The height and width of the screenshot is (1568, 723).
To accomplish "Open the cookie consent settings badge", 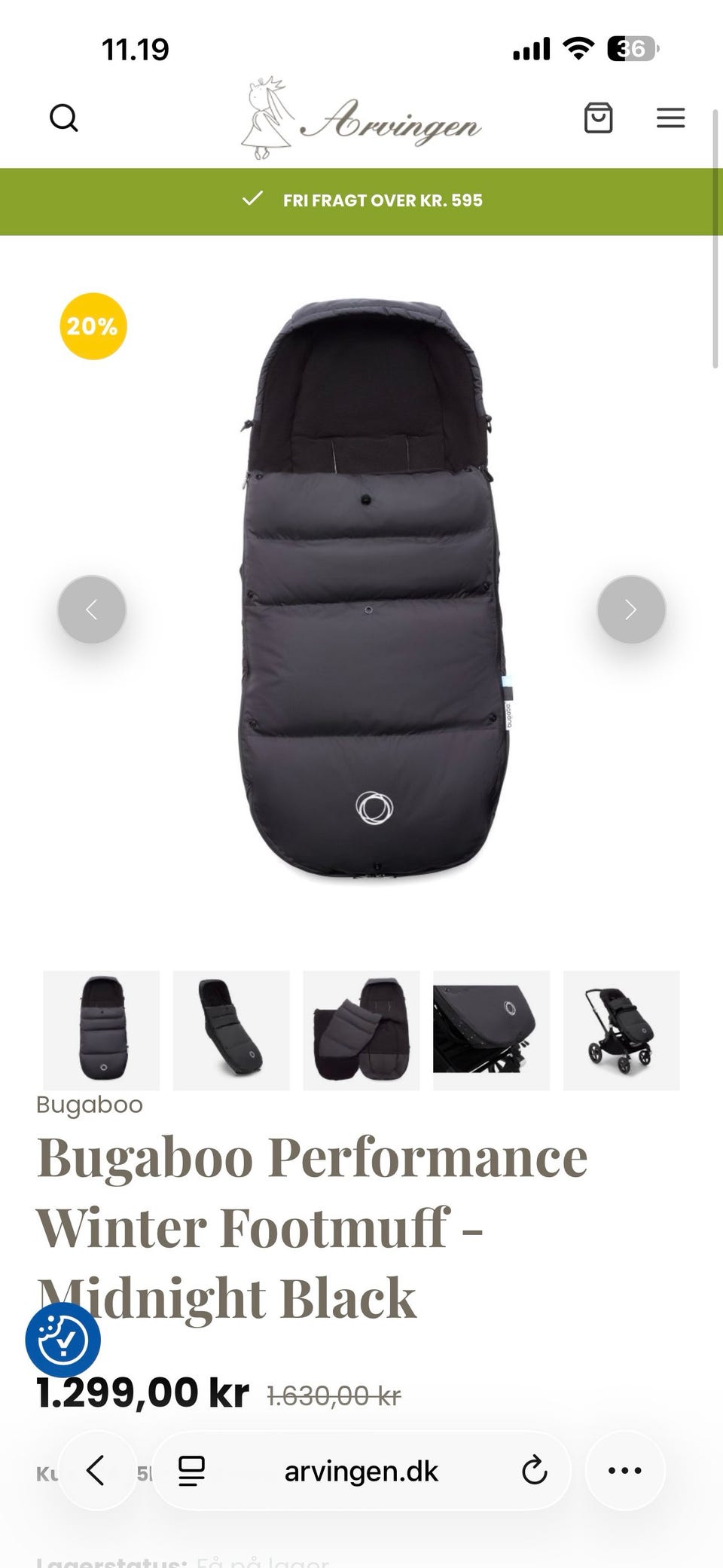I will 63,1340.
